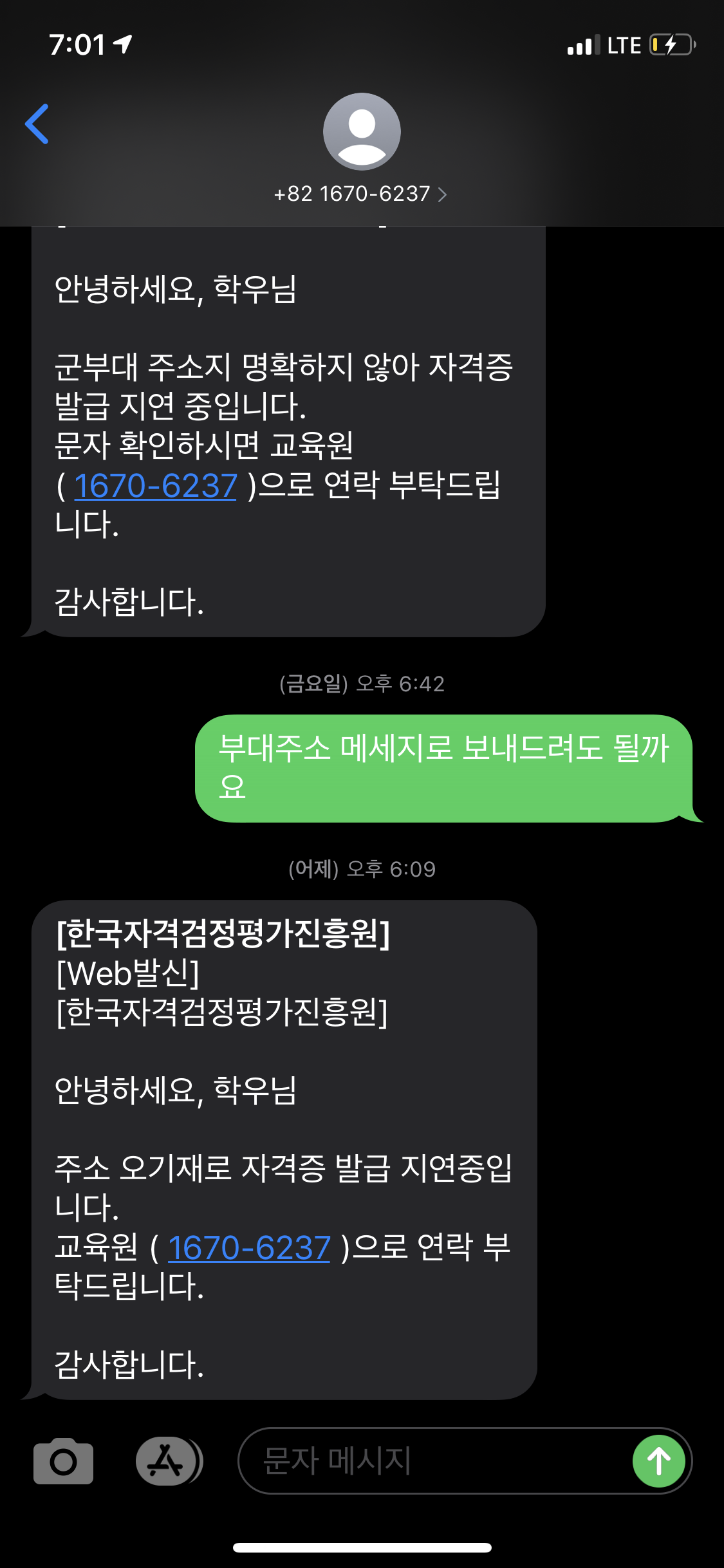The height and width of the screenshot is (1568, 724).
Task: Open the App Store apps drawer
Action: pos(169,1461)
